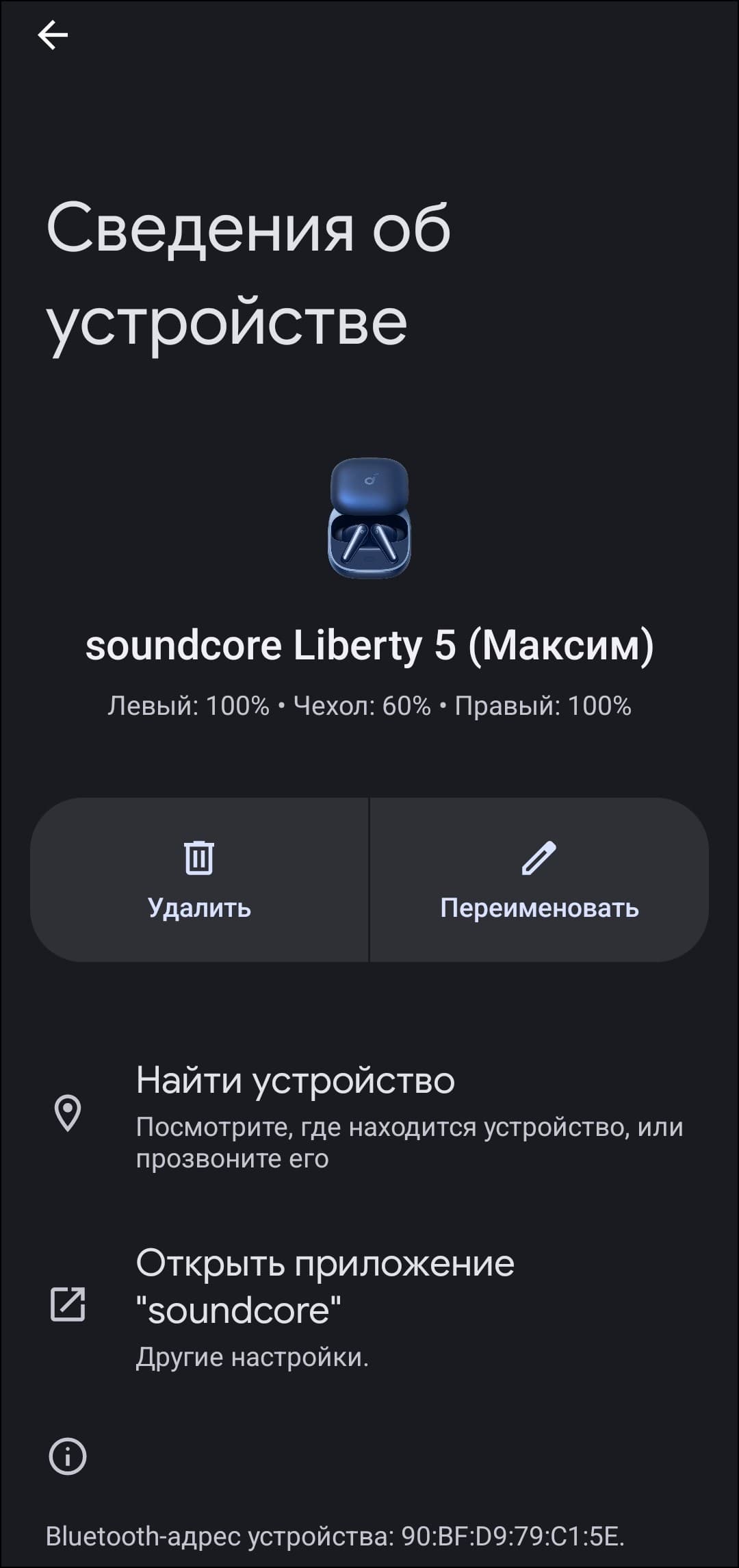739x1568 pixels.
Task: Open Найти устройство row
Action: (x=369, y=1117)
